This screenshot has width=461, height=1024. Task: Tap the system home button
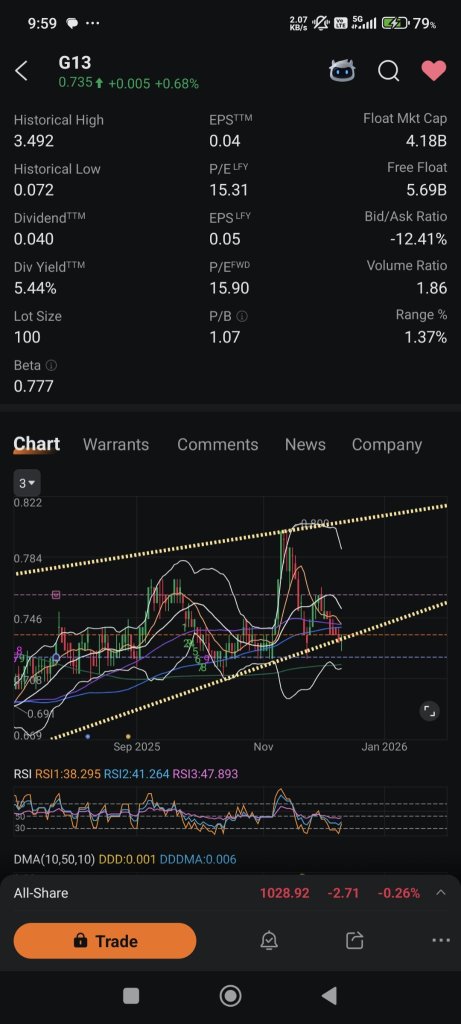230,996
